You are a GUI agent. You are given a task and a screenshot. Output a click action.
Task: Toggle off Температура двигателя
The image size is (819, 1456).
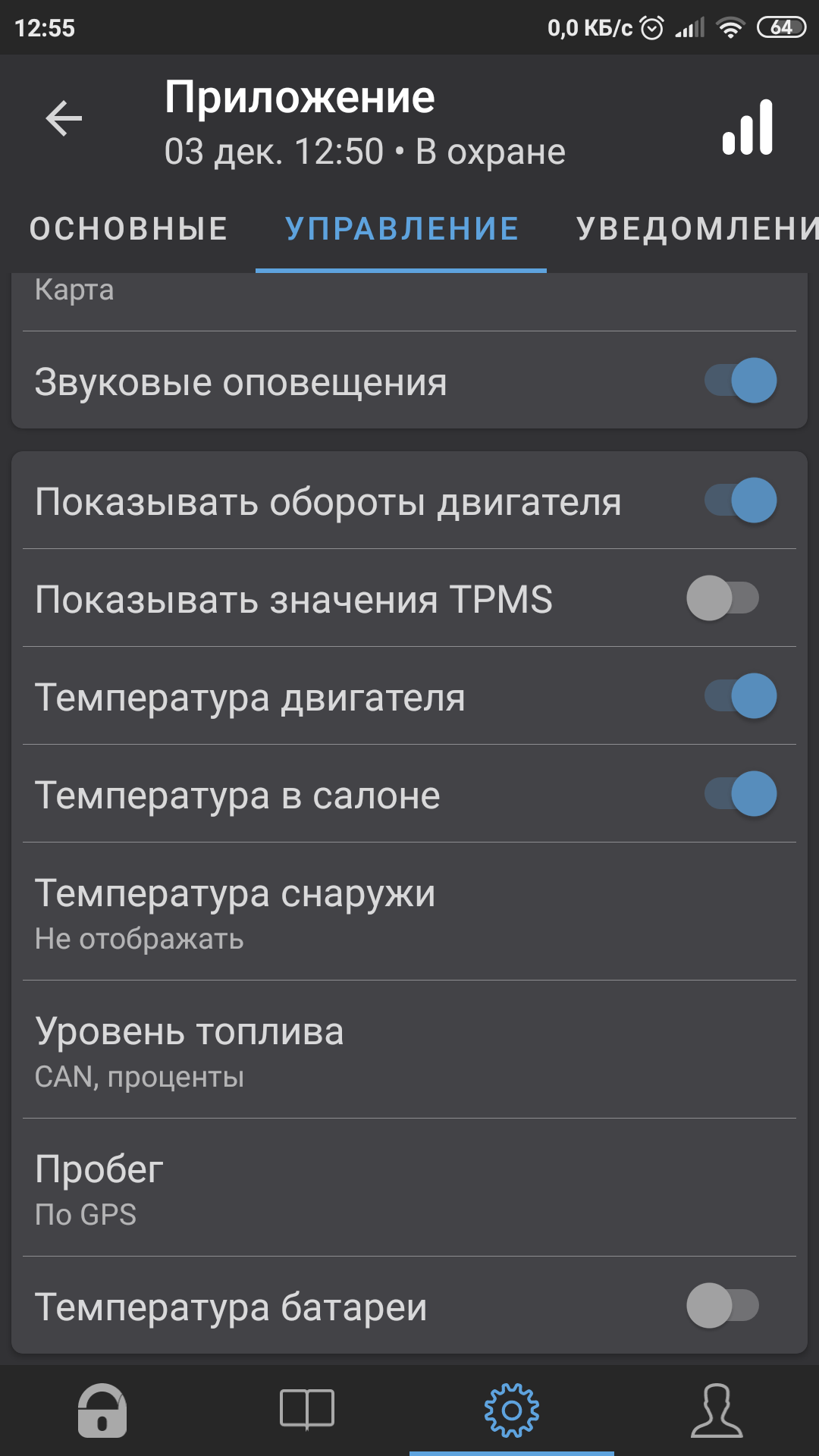point(740,696)
